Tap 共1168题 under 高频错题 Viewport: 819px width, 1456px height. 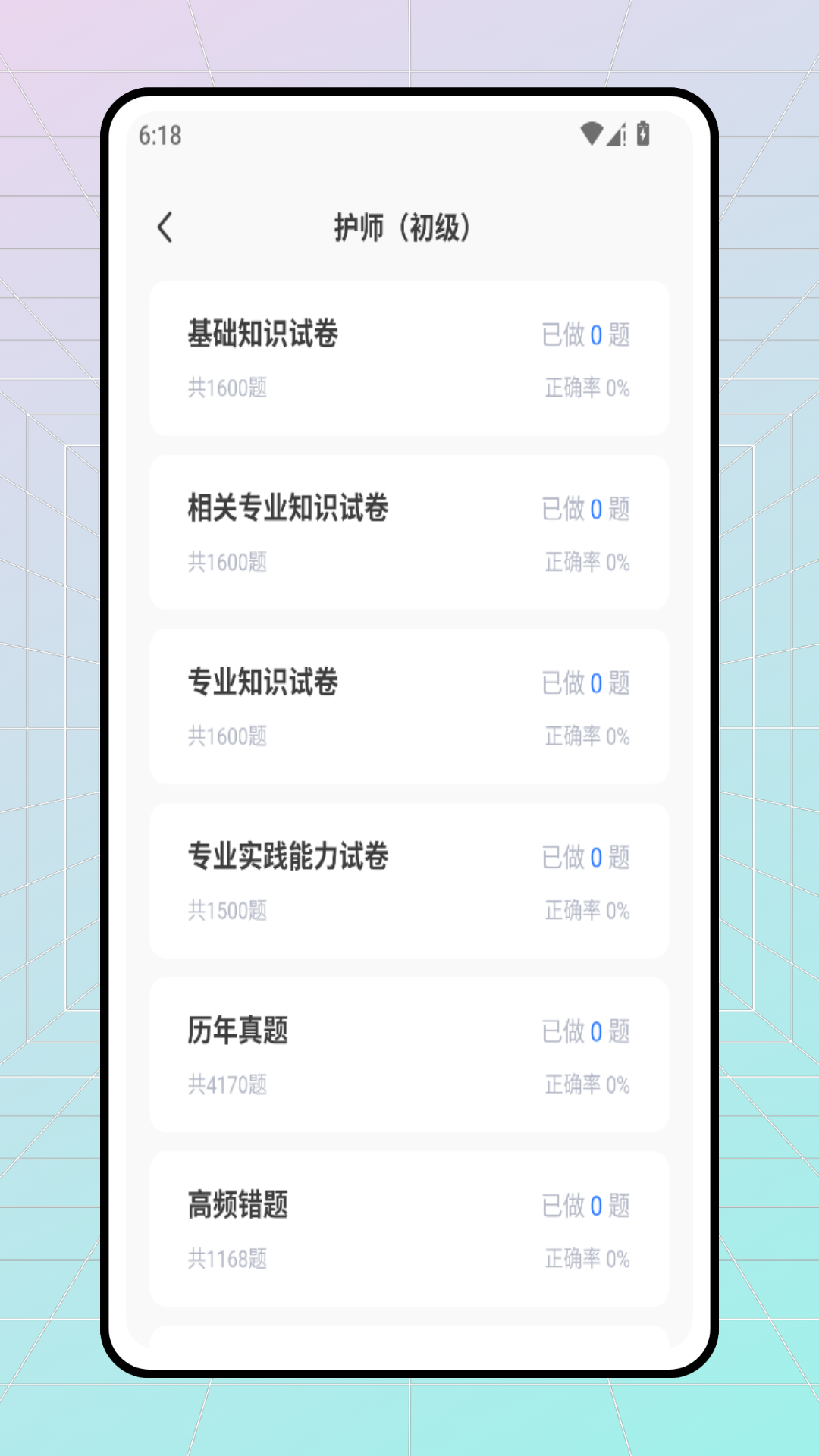tap(227, 1260)
